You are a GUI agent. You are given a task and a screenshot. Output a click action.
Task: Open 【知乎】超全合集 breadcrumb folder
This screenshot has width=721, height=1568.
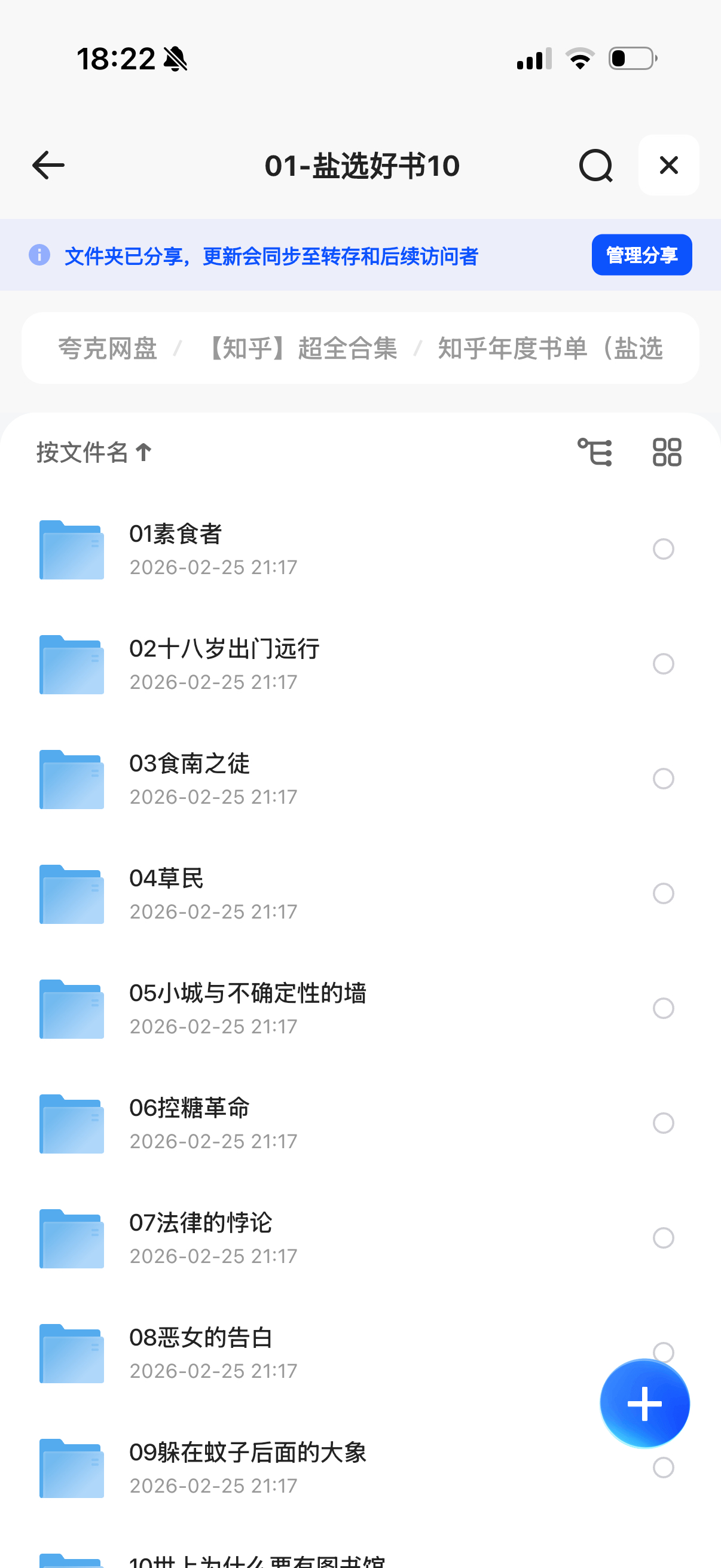pyautogui.click(x=303, y=349)
